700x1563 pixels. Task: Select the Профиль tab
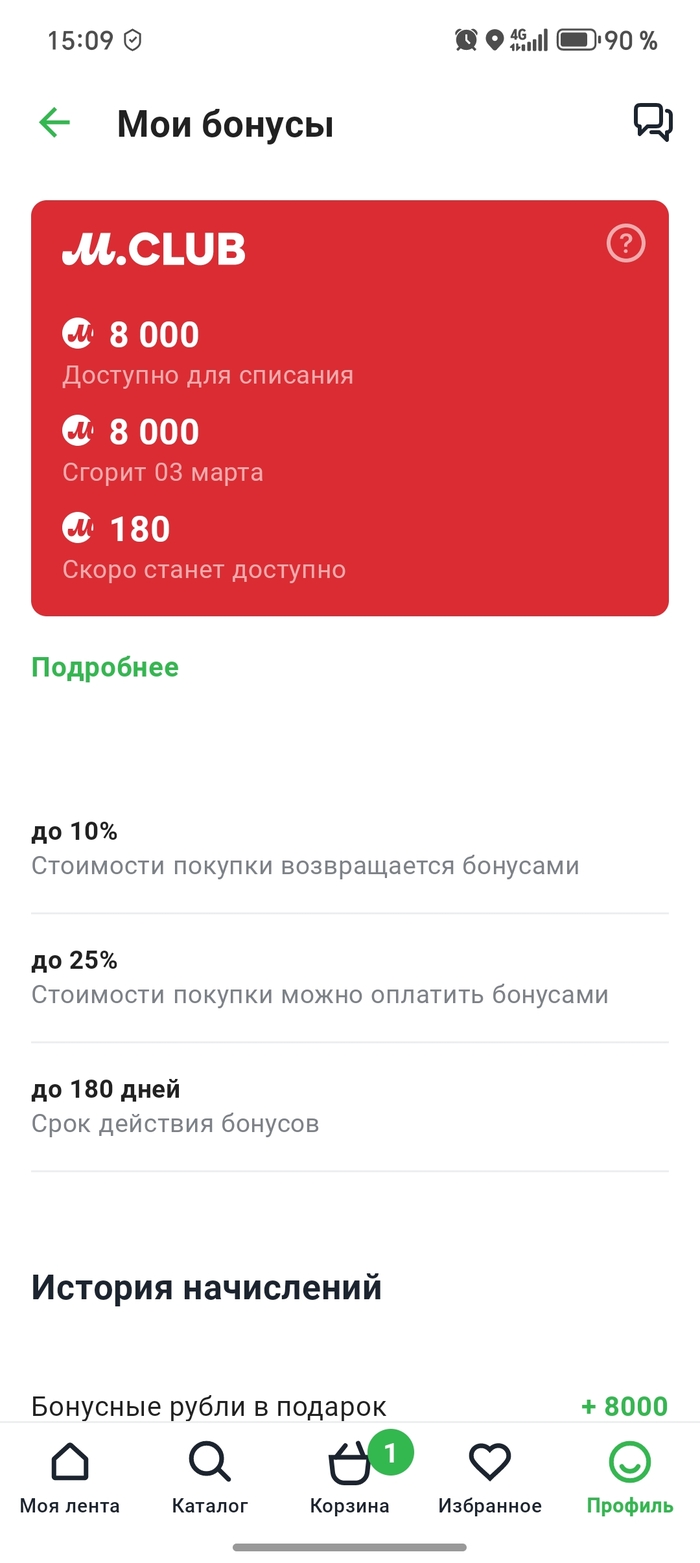point(630,1479)
